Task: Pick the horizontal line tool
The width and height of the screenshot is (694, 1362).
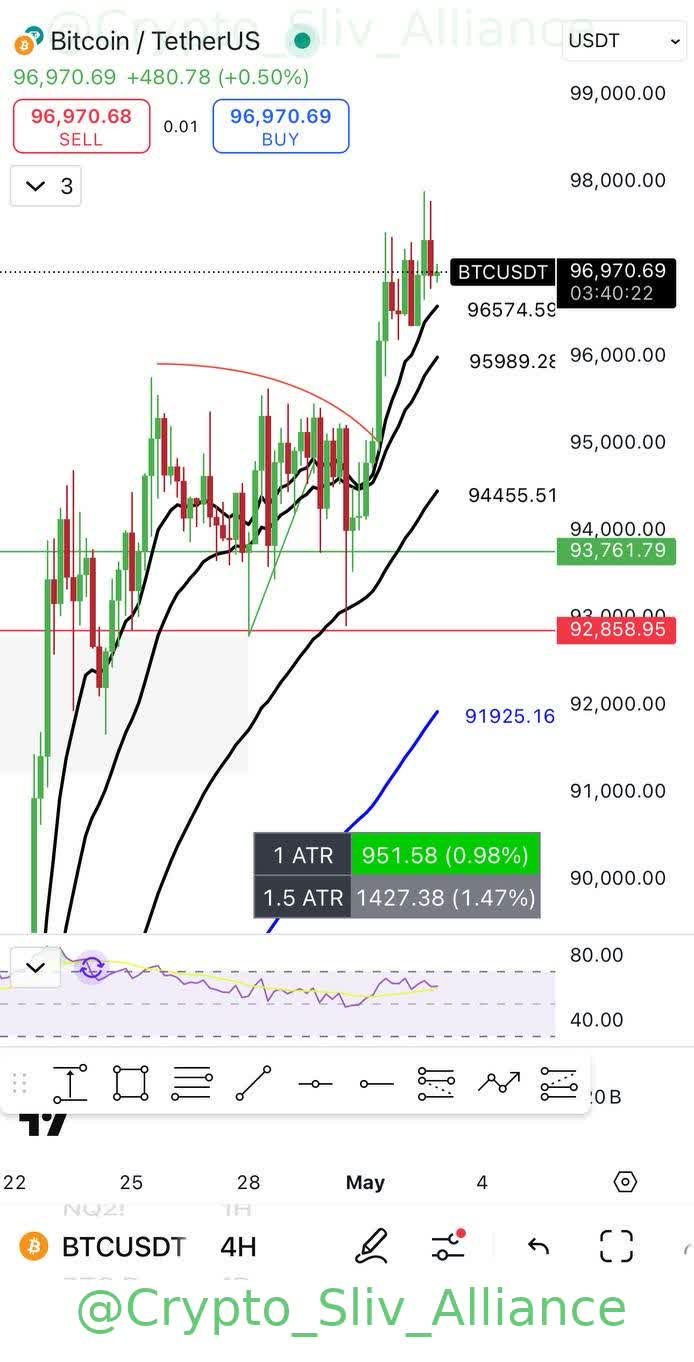Action: click(x=315, y=1083)
